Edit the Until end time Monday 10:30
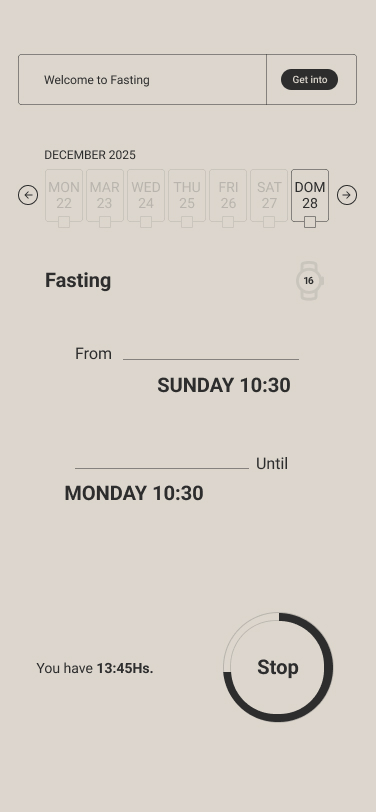The width and height of the screenshot is (376, 812). click(134, 494)
